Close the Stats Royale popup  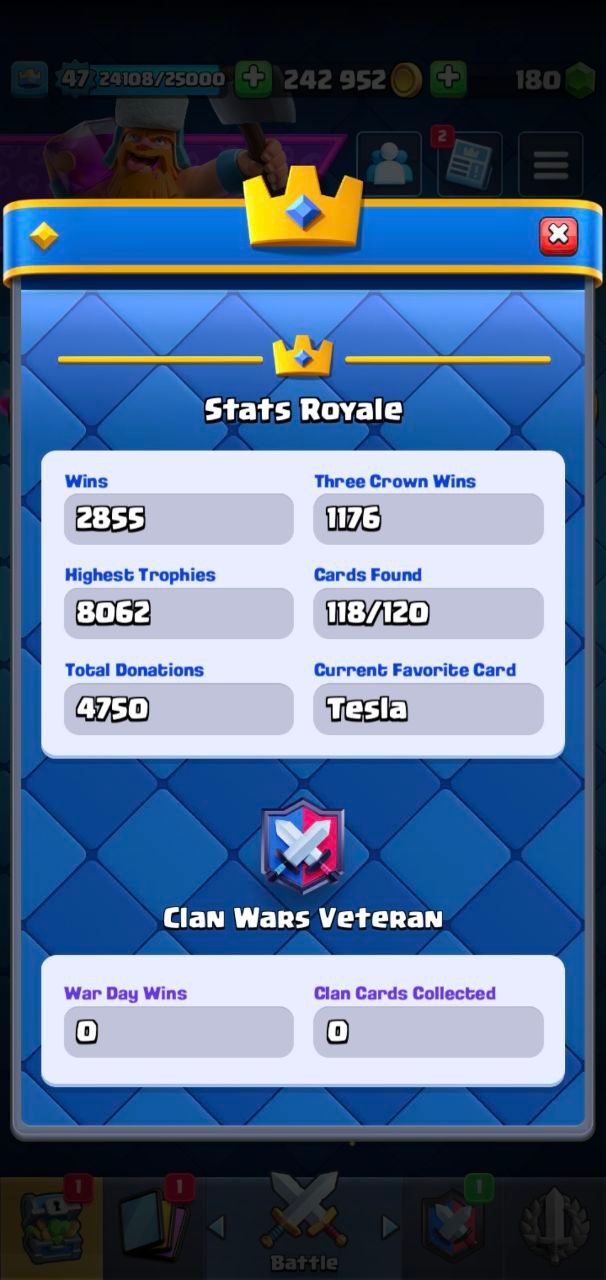[x=558, y=236]
